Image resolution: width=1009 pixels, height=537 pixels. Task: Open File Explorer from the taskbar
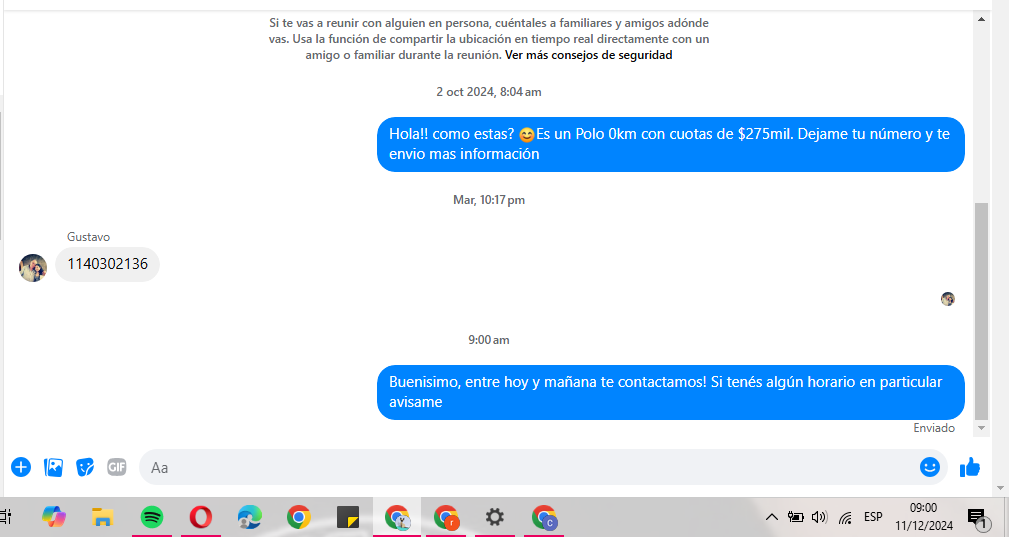(102, 517)
